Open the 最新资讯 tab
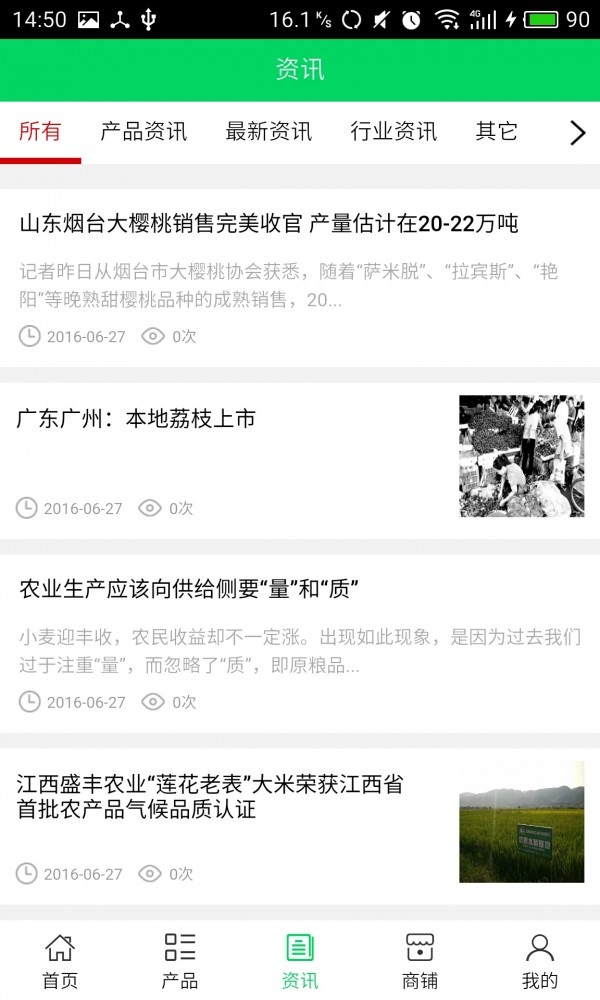Viewport: 600px width, 1000px height. pyautogui.click(x=268, y=132)
